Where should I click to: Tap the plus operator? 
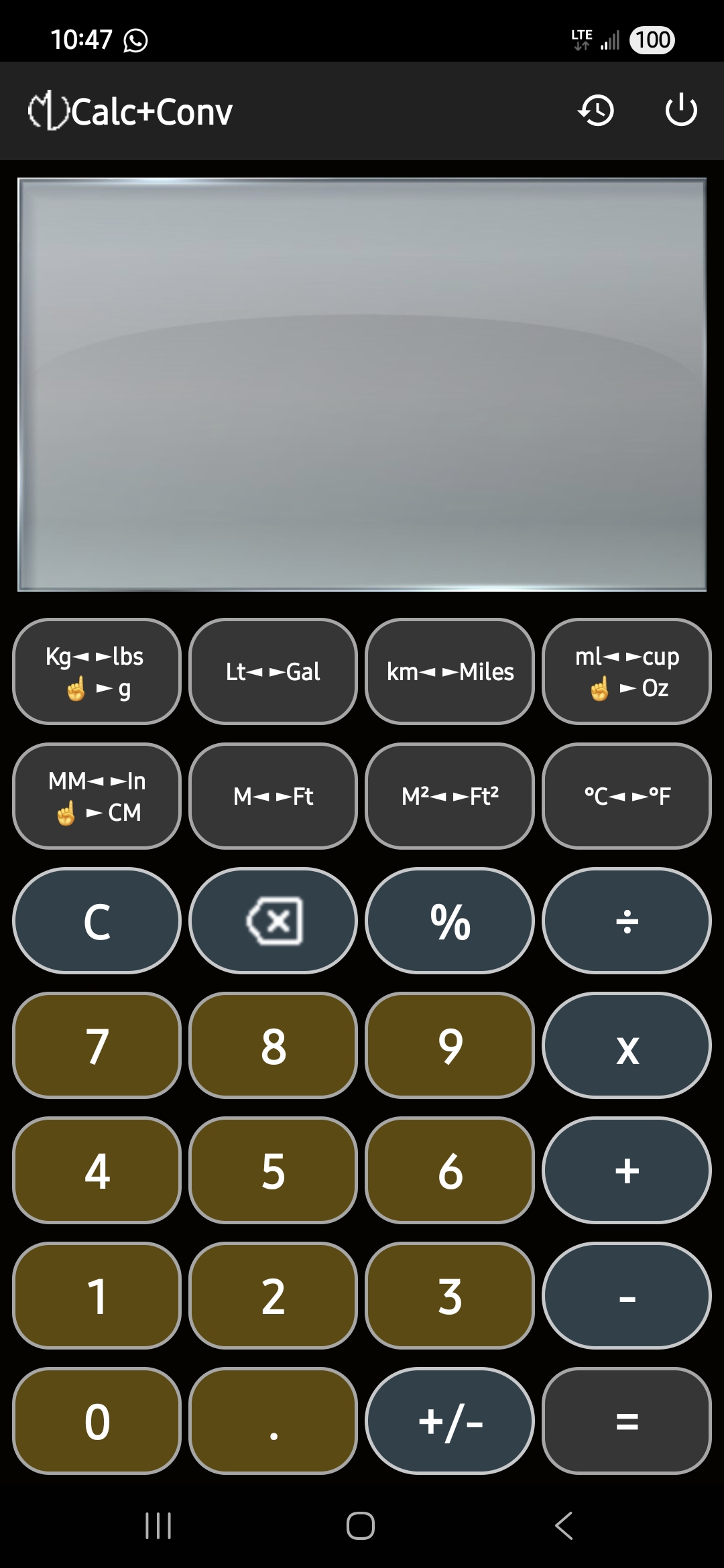pos(626,1170)
